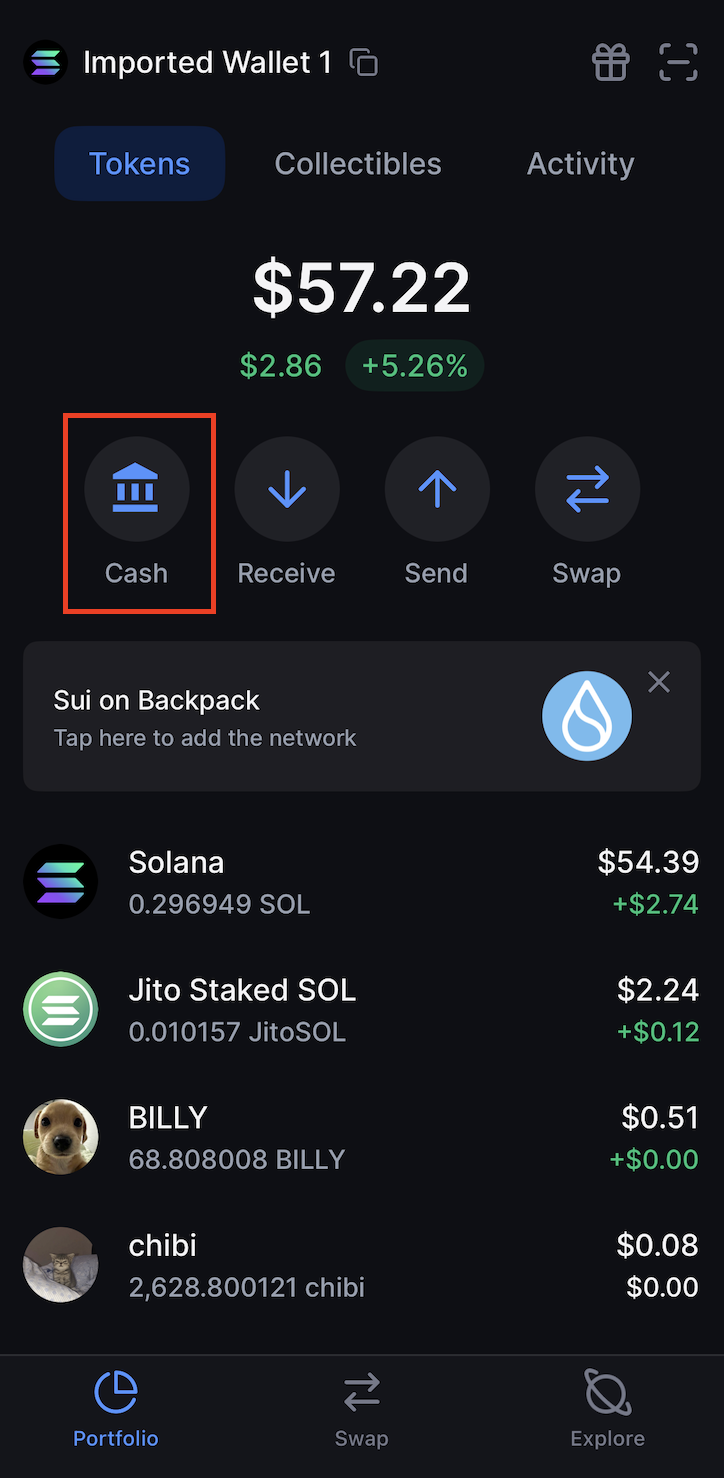Copy the Imported Wallet 1 address
The width and height of the screenshot is (724, 1478).
[x=364, y=63]
